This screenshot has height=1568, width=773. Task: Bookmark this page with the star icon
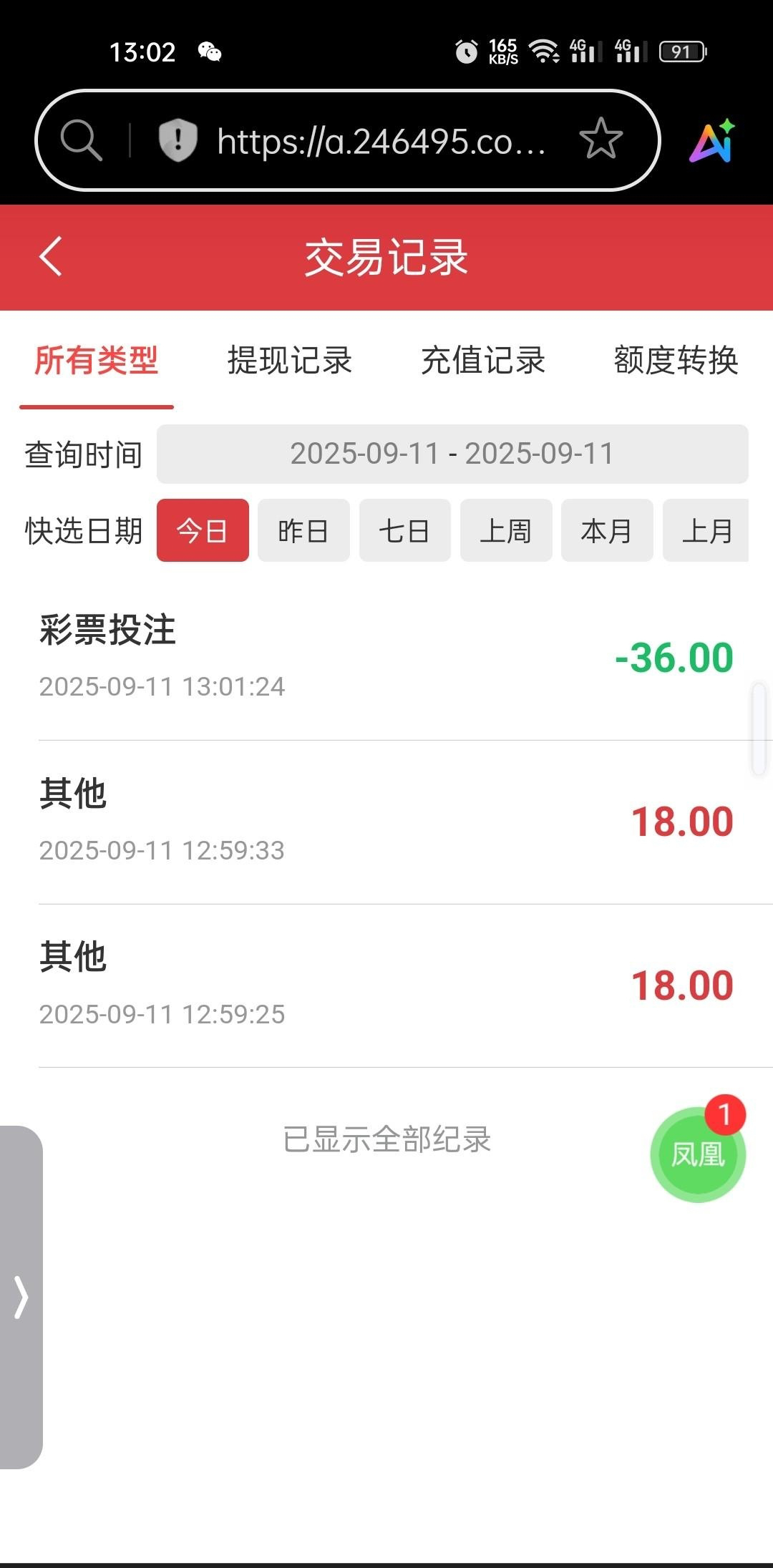click(601, 139)
